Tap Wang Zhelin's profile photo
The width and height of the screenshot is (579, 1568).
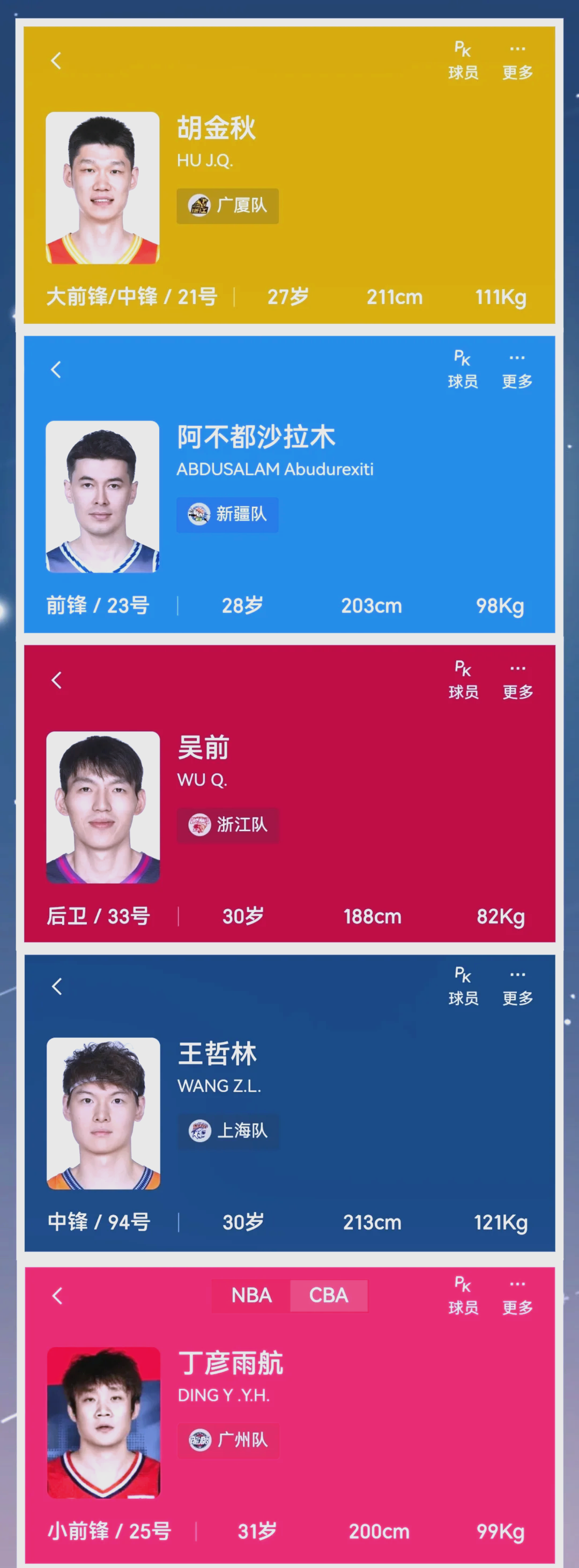pyautogui.click(x=103, y=1113)
